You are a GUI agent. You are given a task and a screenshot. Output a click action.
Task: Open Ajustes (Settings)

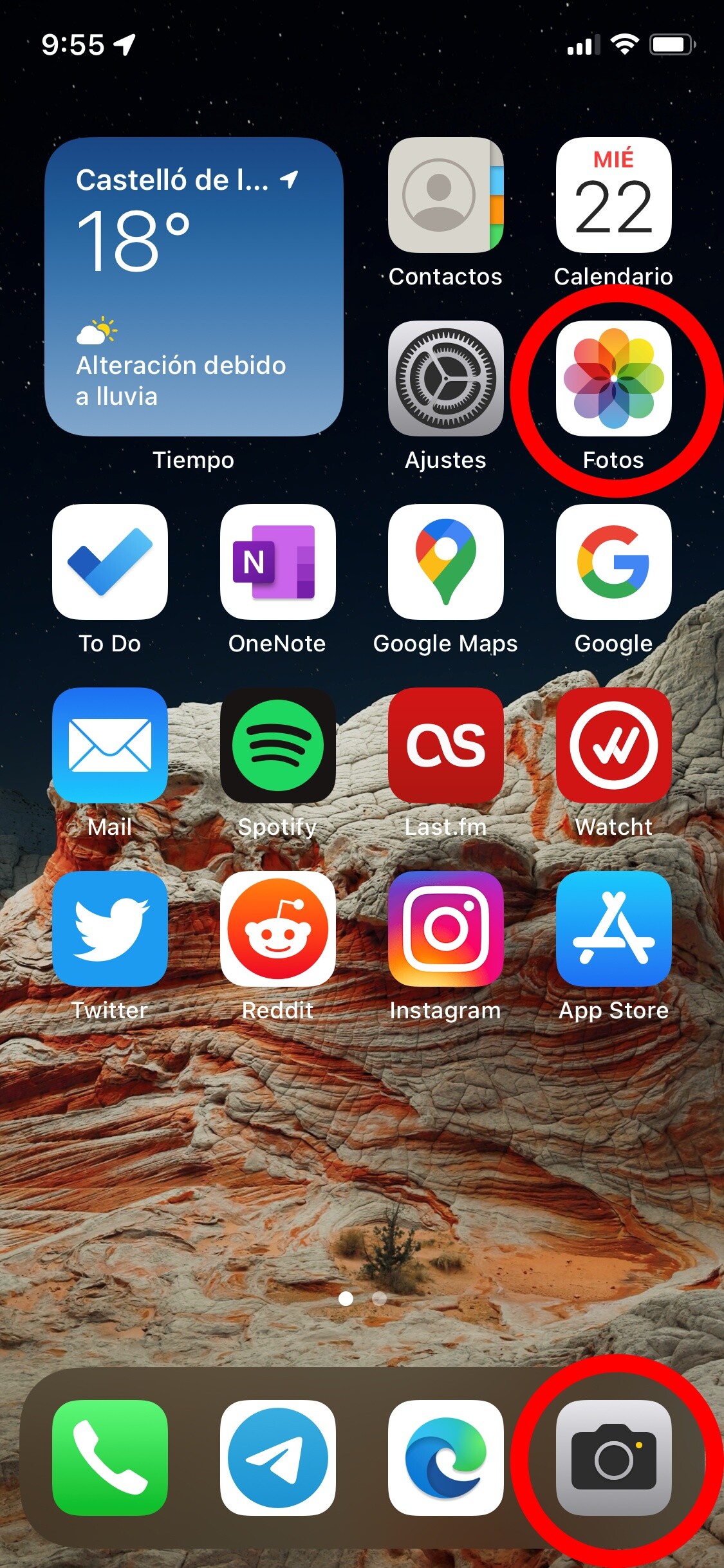(x=445, y=380)
